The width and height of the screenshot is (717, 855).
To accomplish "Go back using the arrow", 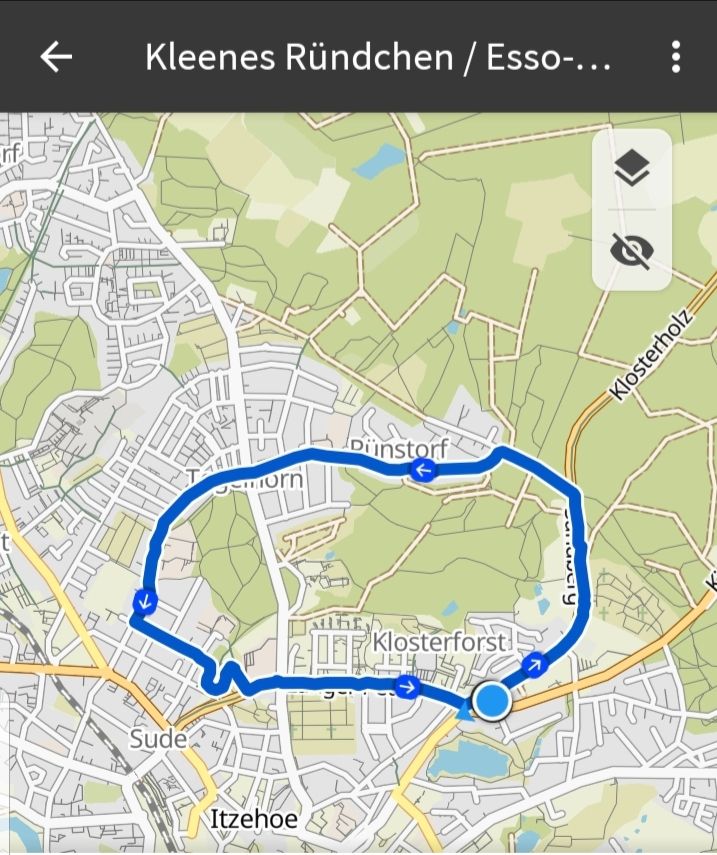I will click(56, 56).
